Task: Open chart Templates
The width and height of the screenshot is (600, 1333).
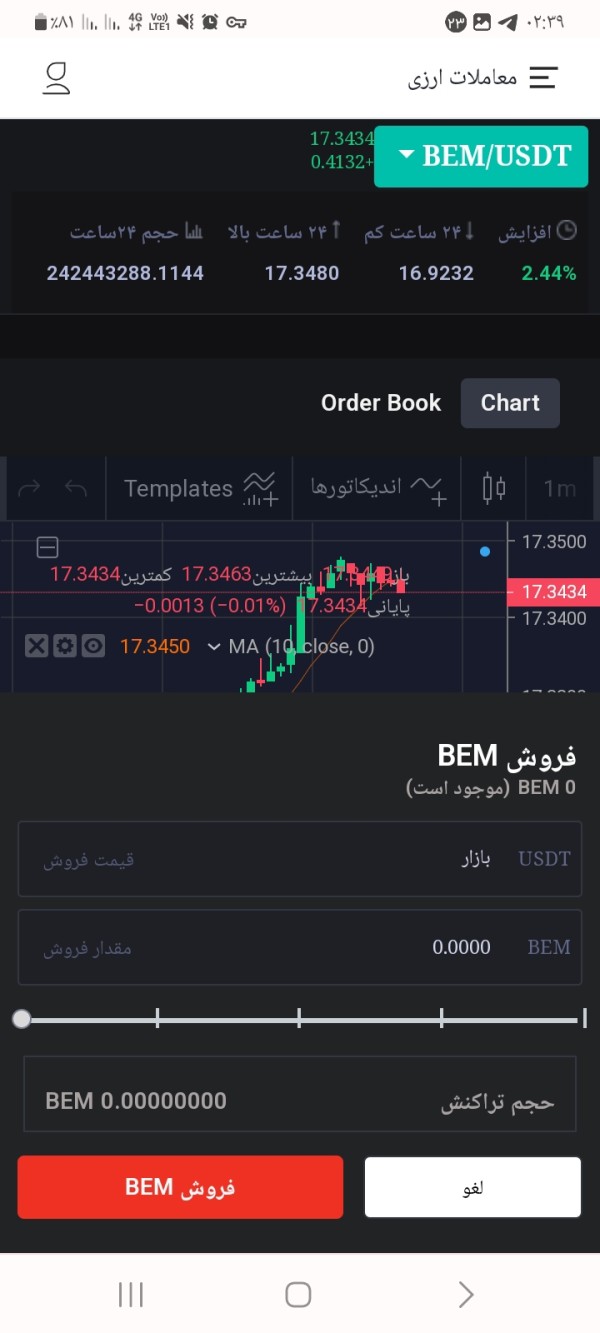Action: coord(200,488)
